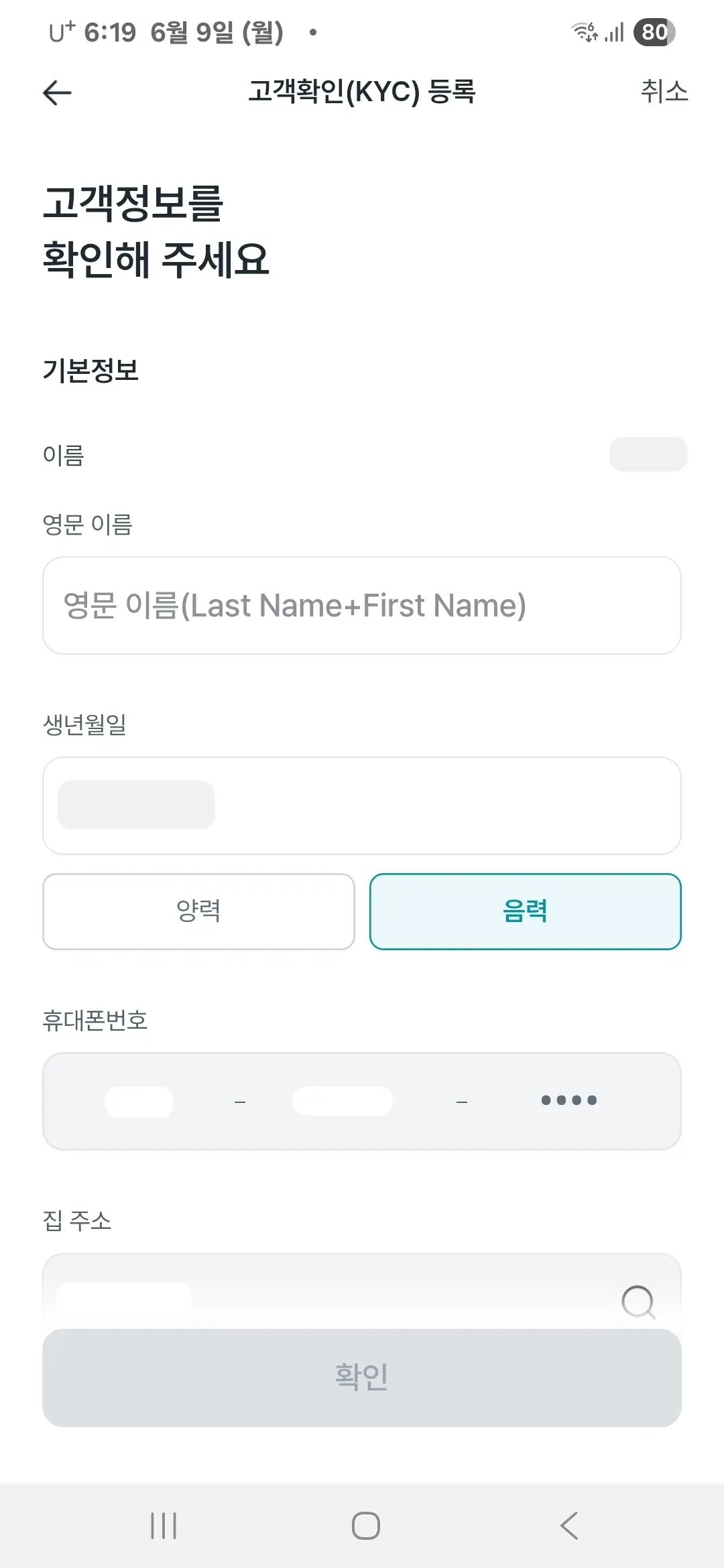
Task: Select the 양력 solar calendar option
Action: (199, 911)
